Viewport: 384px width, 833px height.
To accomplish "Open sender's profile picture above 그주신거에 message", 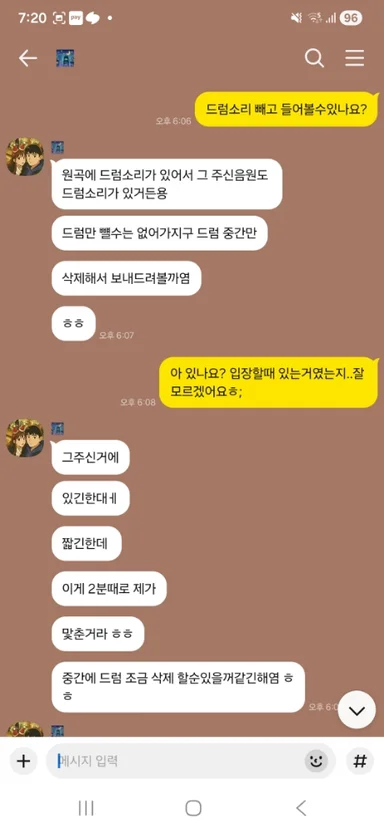I will 25,438.
